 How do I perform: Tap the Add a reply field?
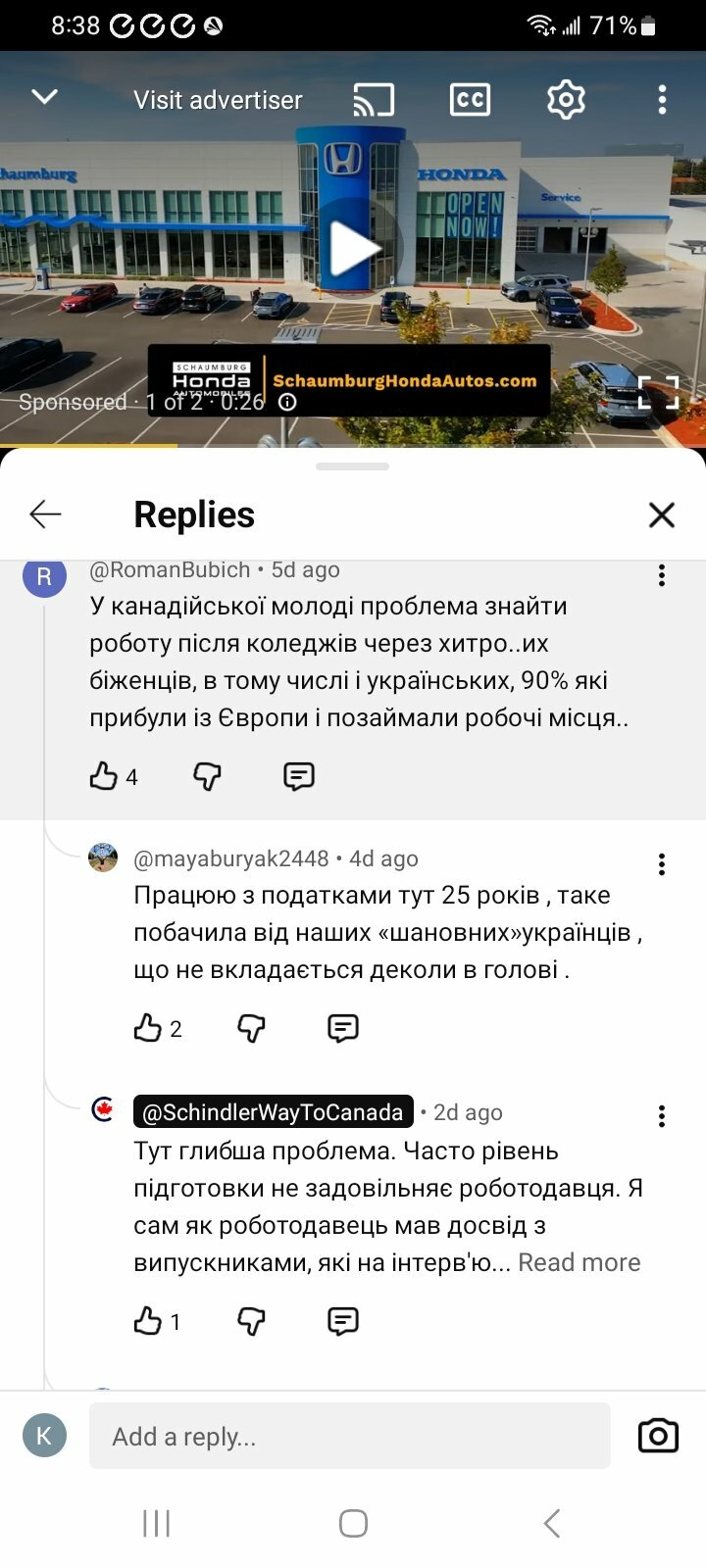[x=349, y=1436]
